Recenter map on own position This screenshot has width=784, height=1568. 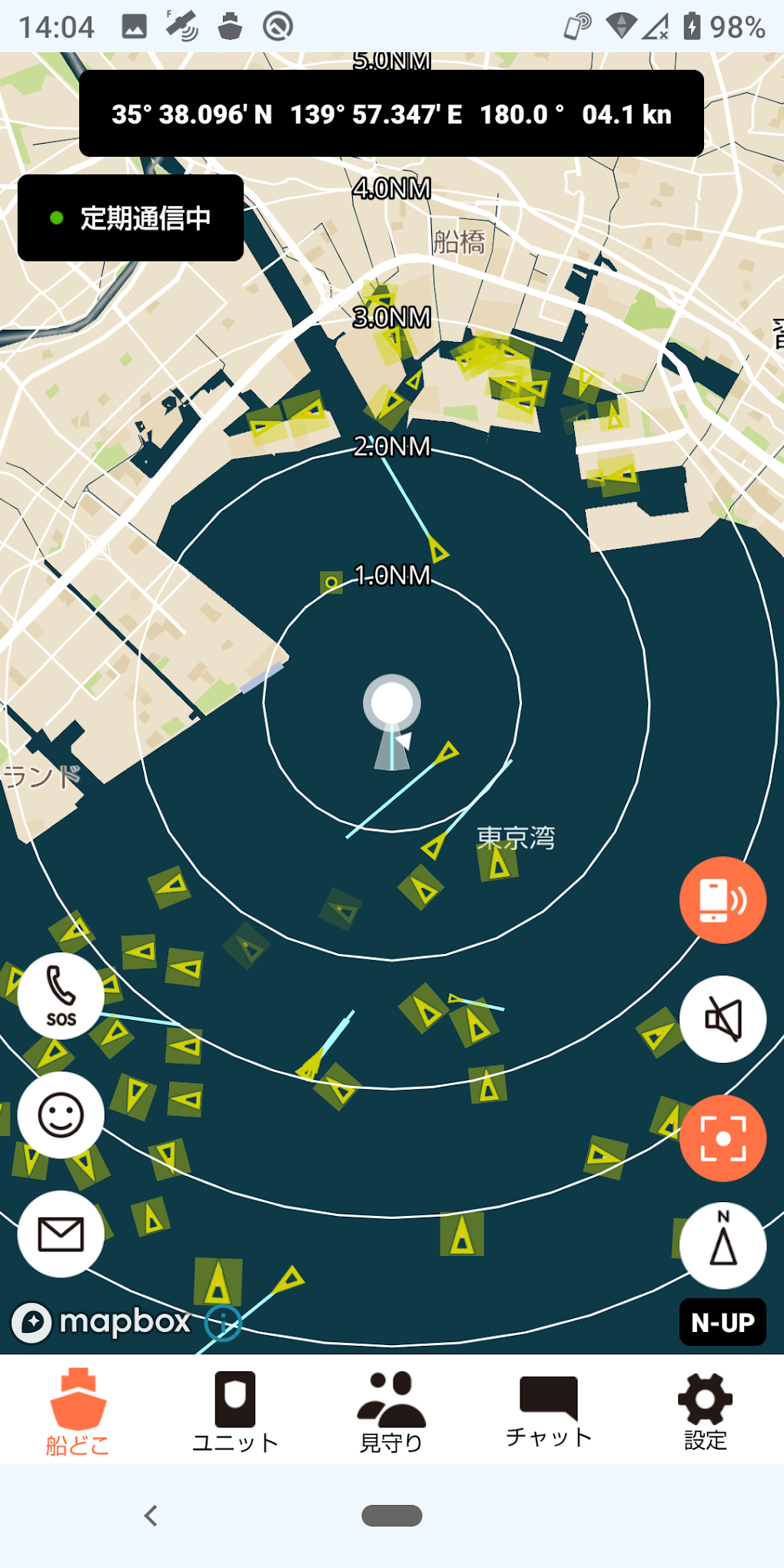click(723, 1138)
